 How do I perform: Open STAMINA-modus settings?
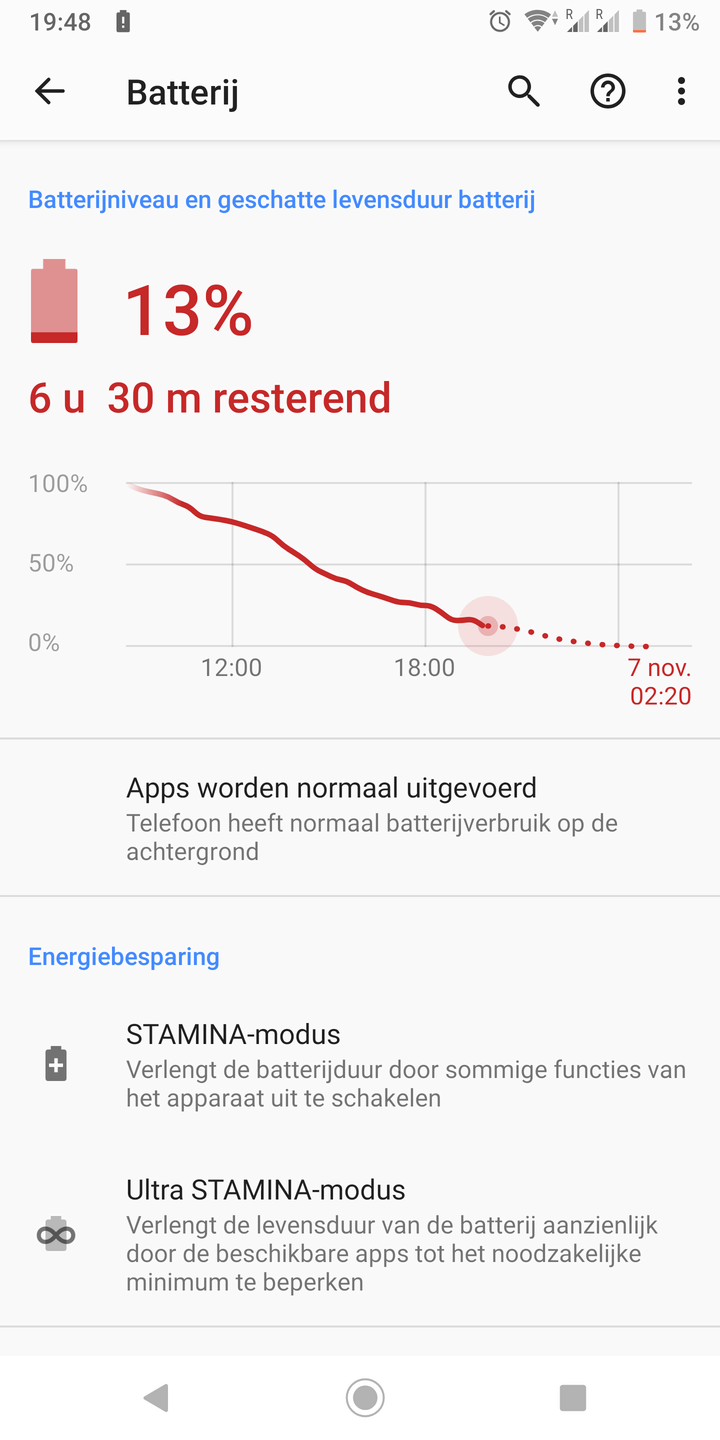(x=360, y=1065)
